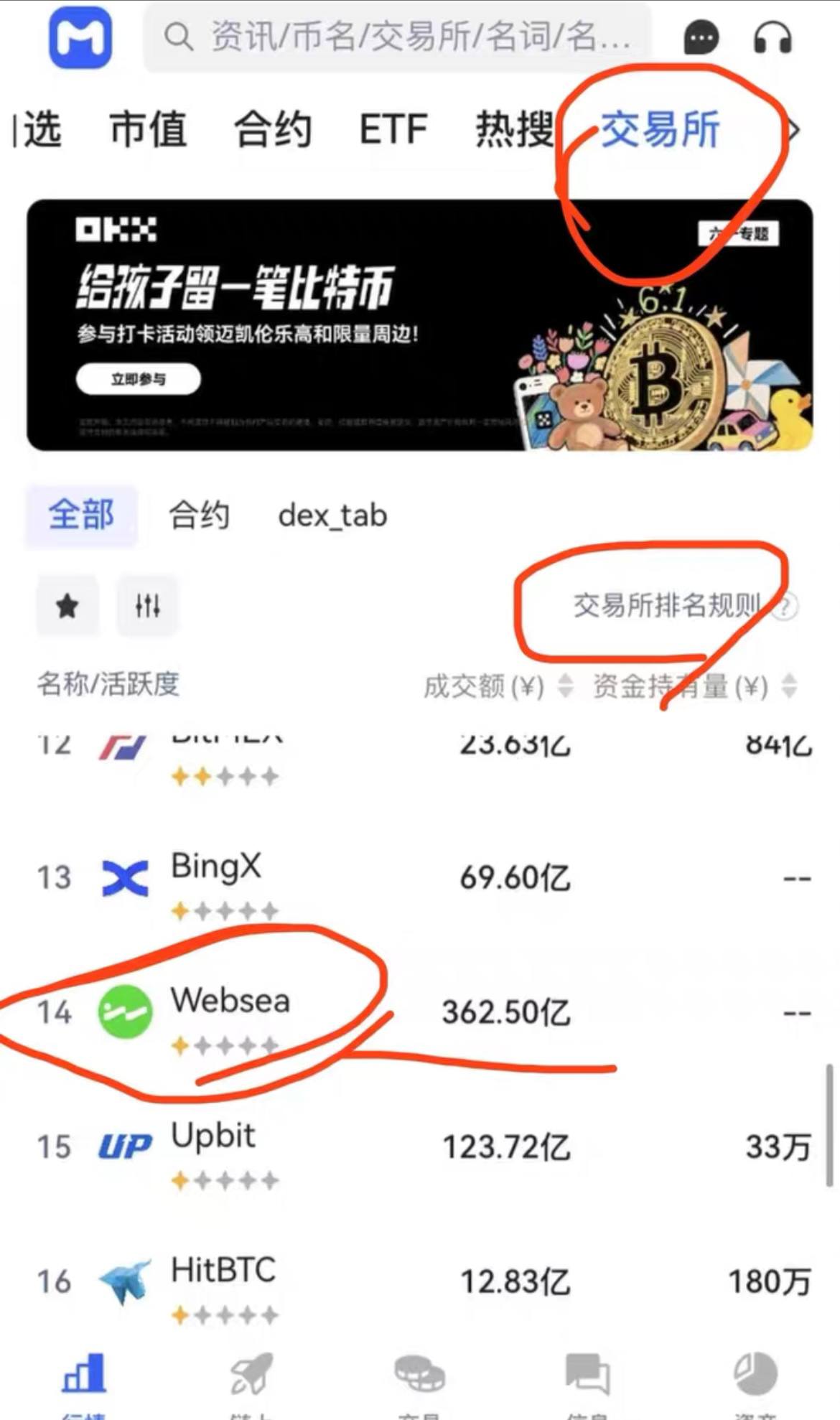Switch to the ETF tab
The width and height of the screenshot is (840, 1420).
393,130
